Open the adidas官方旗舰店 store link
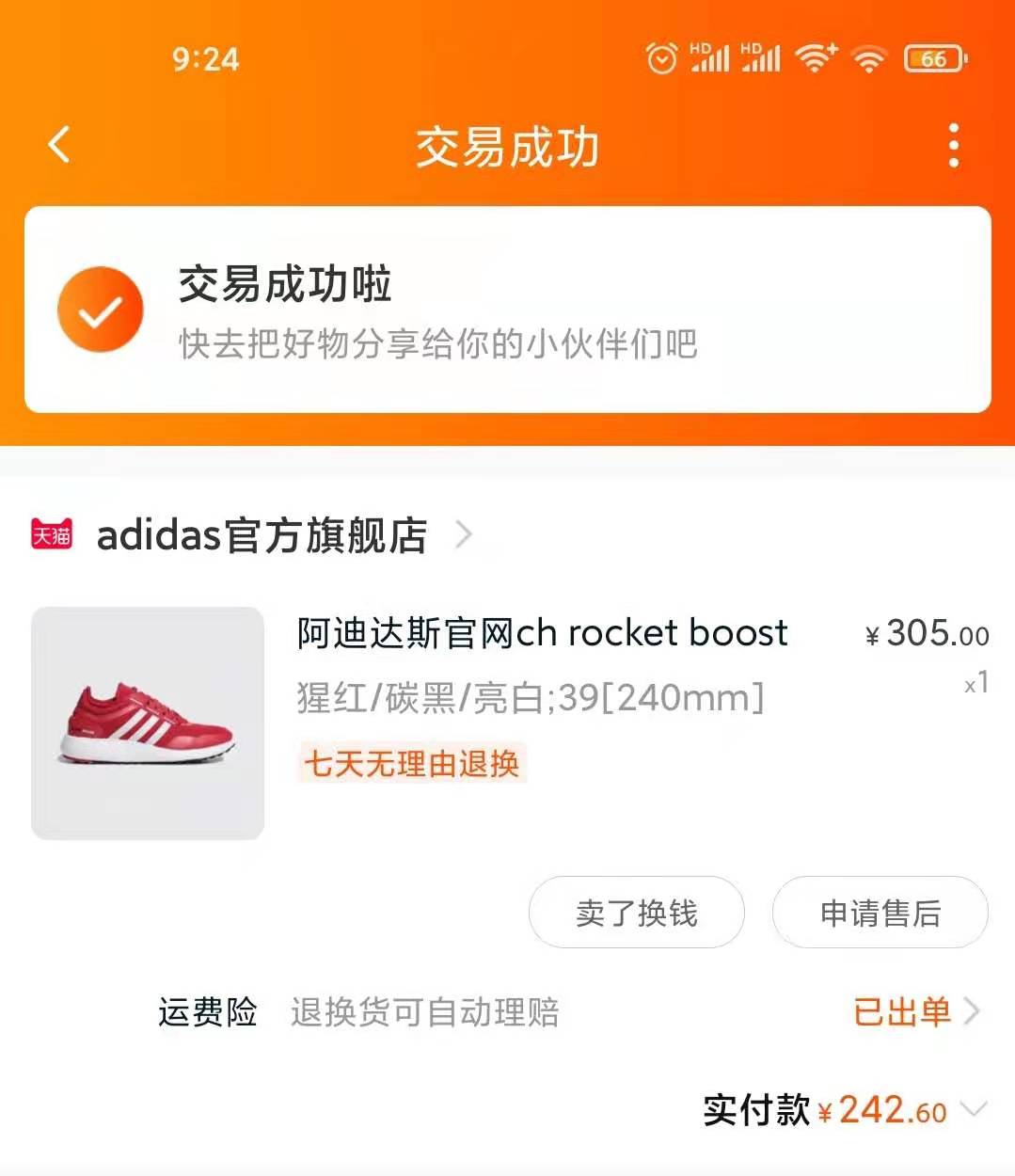Image resolution: width=1015 pixels, height=1176 pixels. 262,536
